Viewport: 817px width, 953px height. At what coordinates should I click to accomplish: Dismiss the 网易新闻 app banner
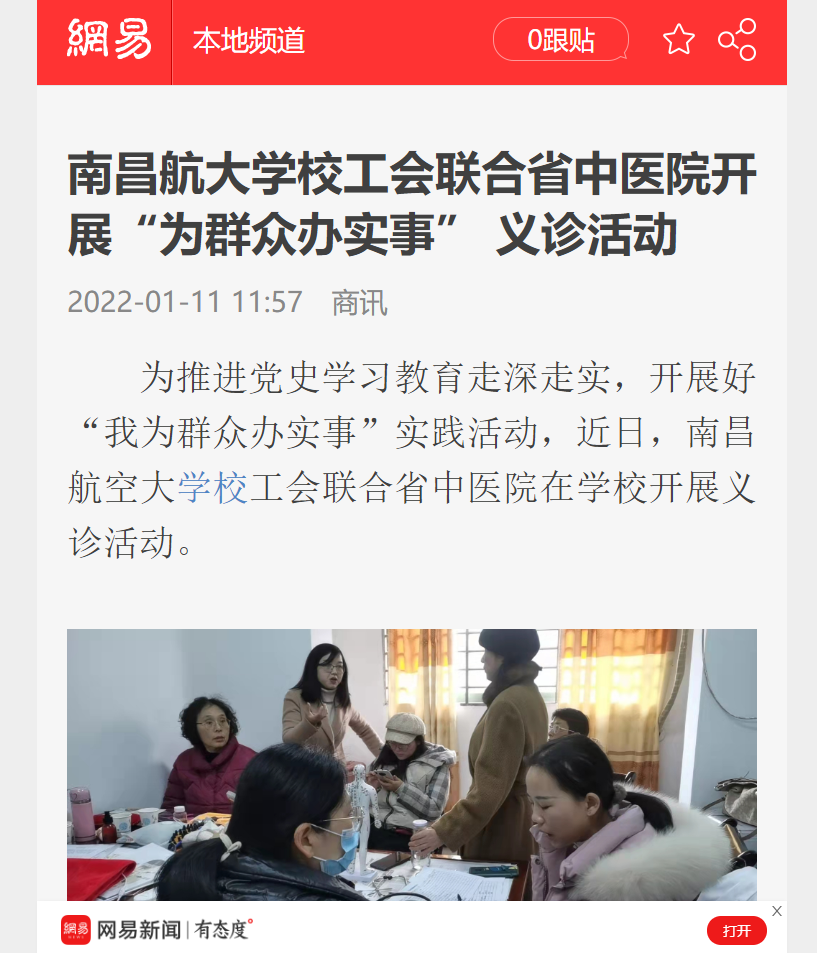777,911
